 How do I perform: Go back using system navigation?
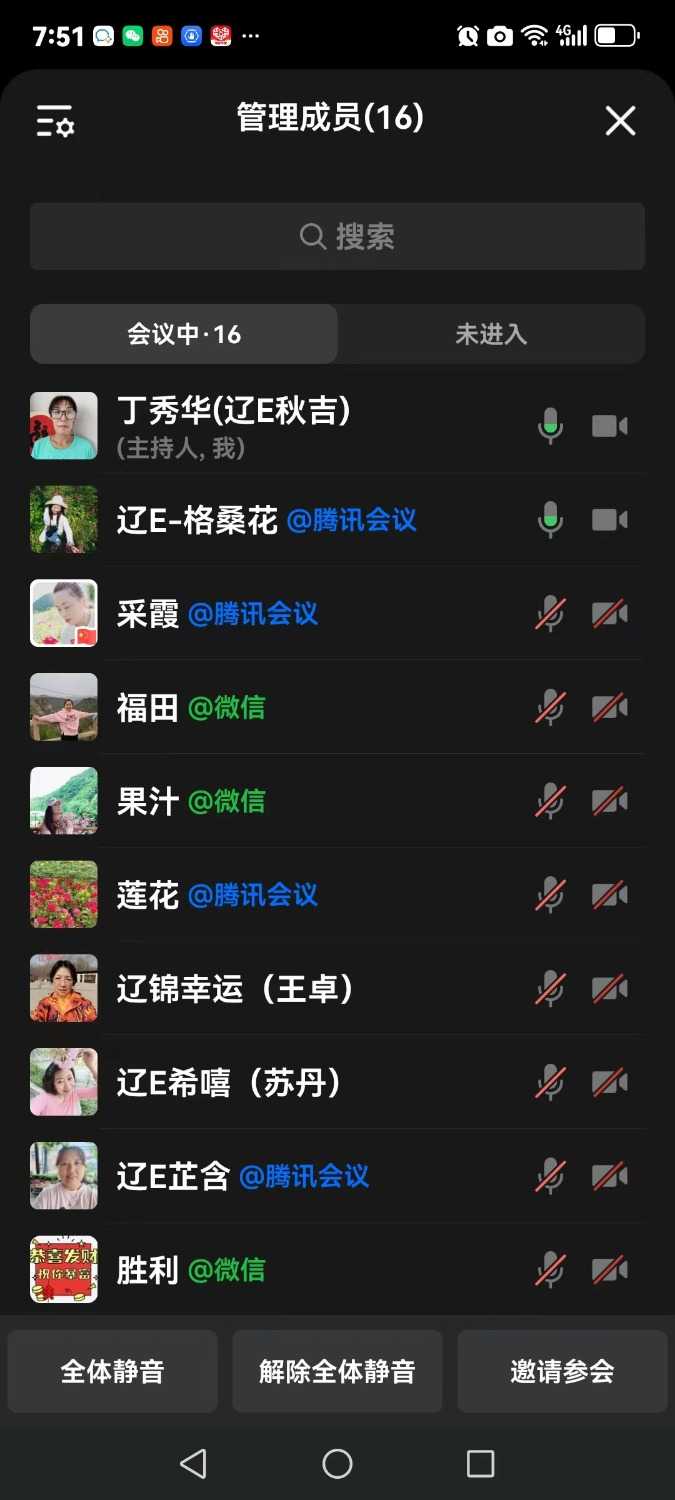coord(193,1464)
